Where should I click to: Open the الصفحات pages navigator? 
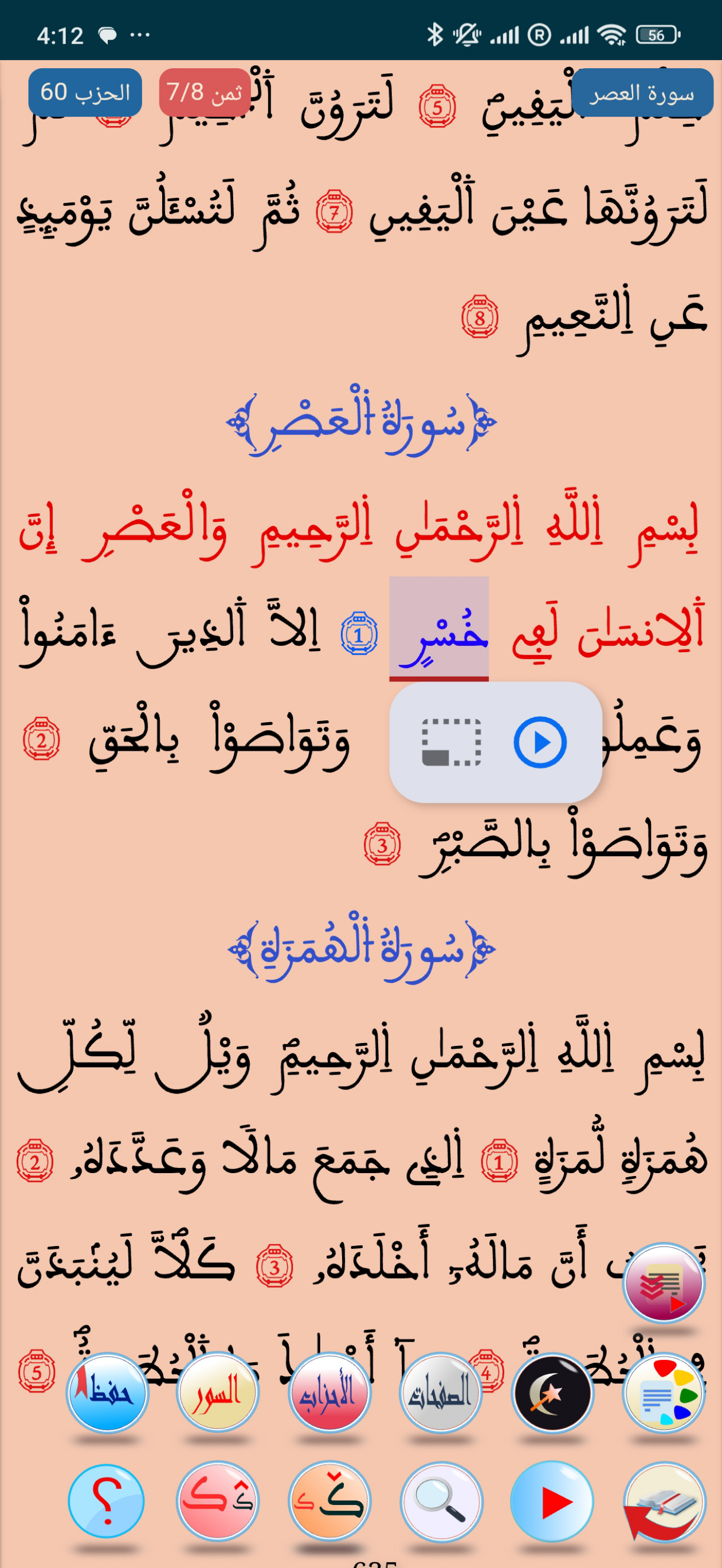click(441, 1393)
